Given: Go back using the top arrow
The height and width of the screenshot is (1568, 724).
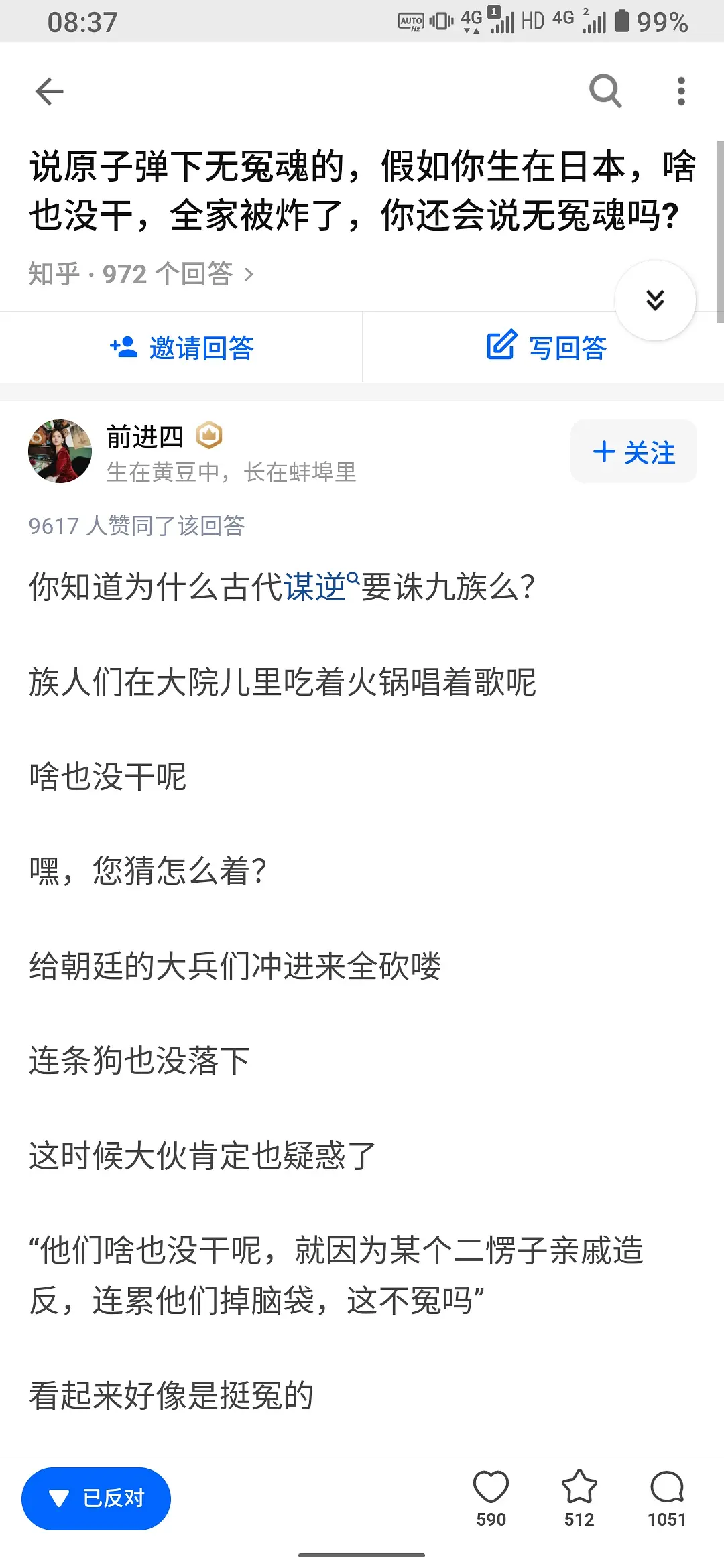Looking at the screenshot, I should (50, 91).
